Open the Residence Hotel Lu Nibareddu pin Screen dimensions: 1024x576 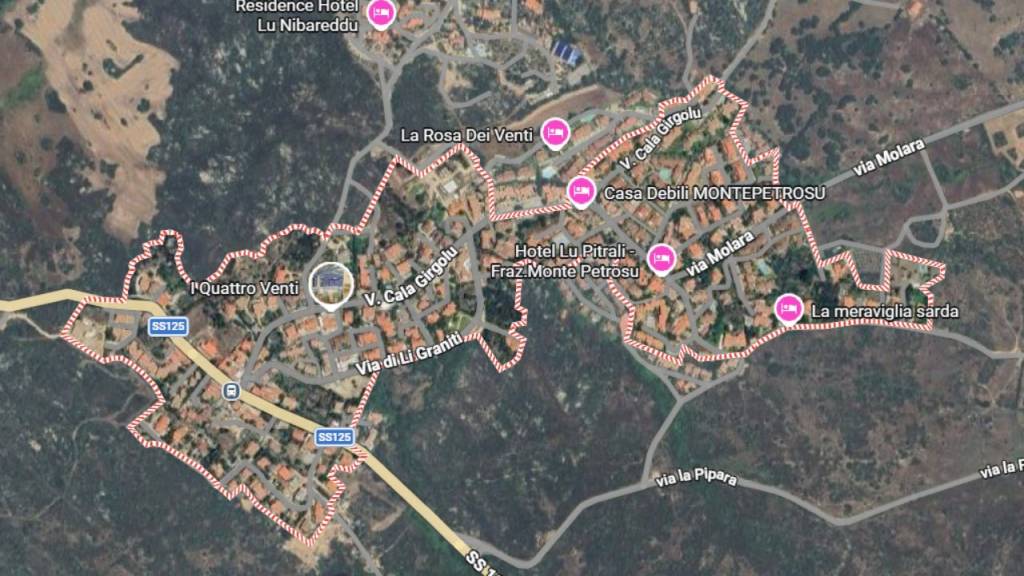[381, 13]
